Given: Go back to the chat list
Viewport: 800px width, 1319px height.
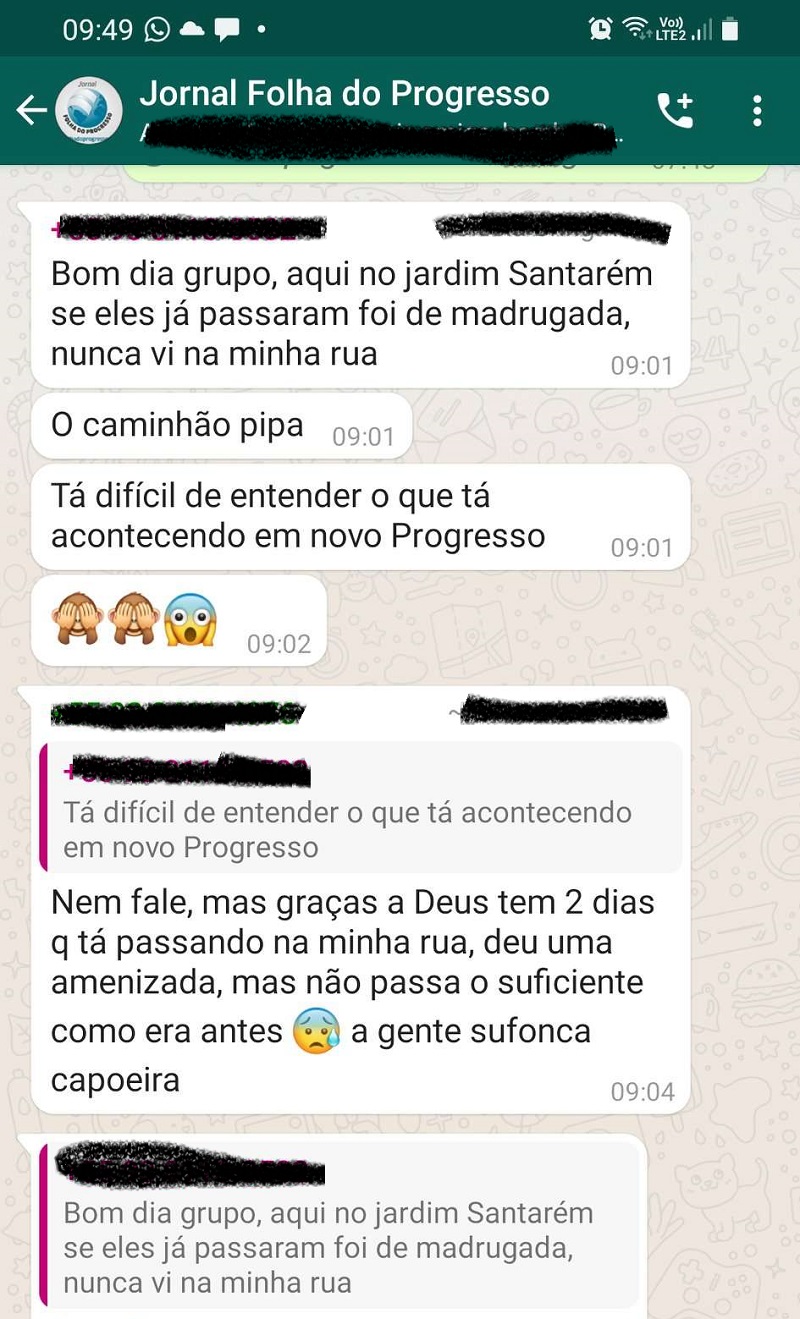Looking at the screenshot, I should coord(32,110).
